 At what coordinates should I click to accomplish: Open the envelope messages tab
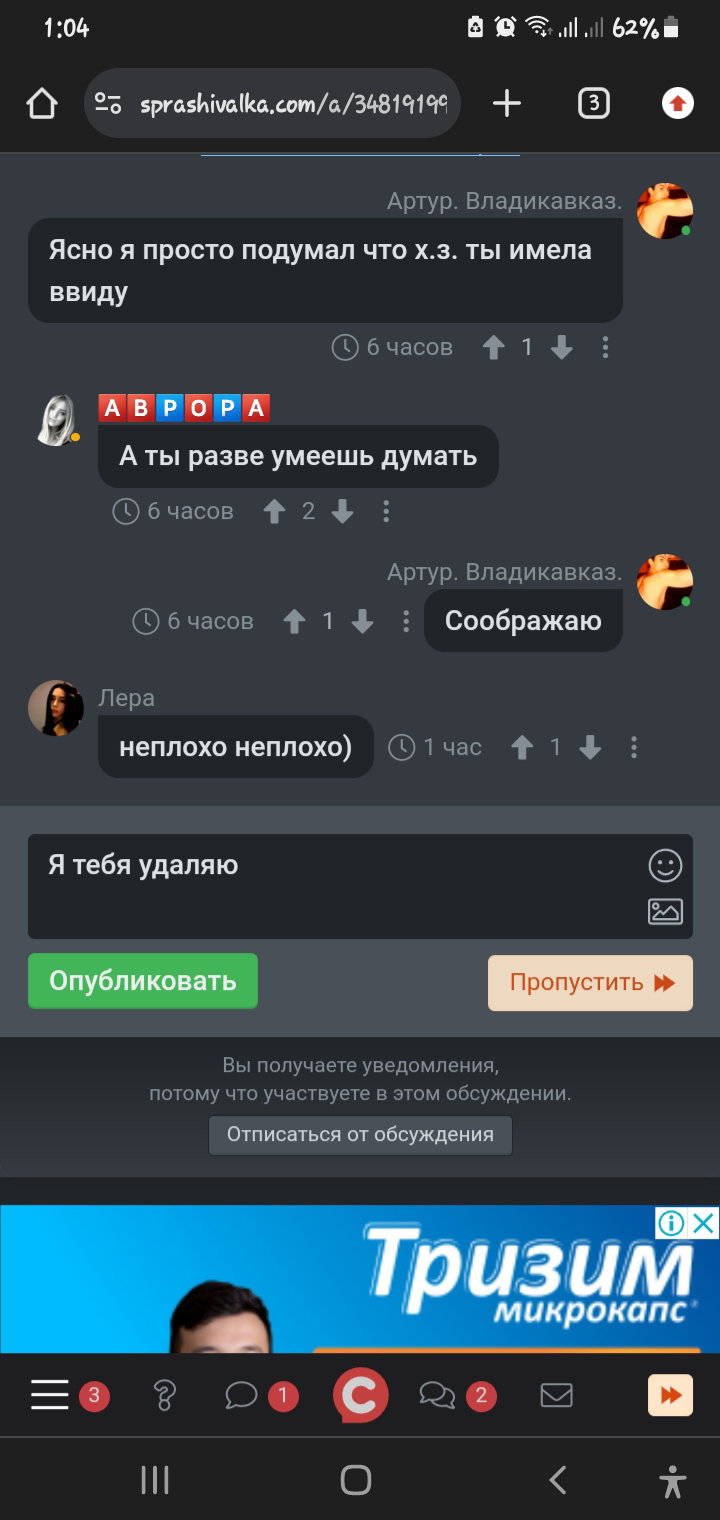point(556,1395)
